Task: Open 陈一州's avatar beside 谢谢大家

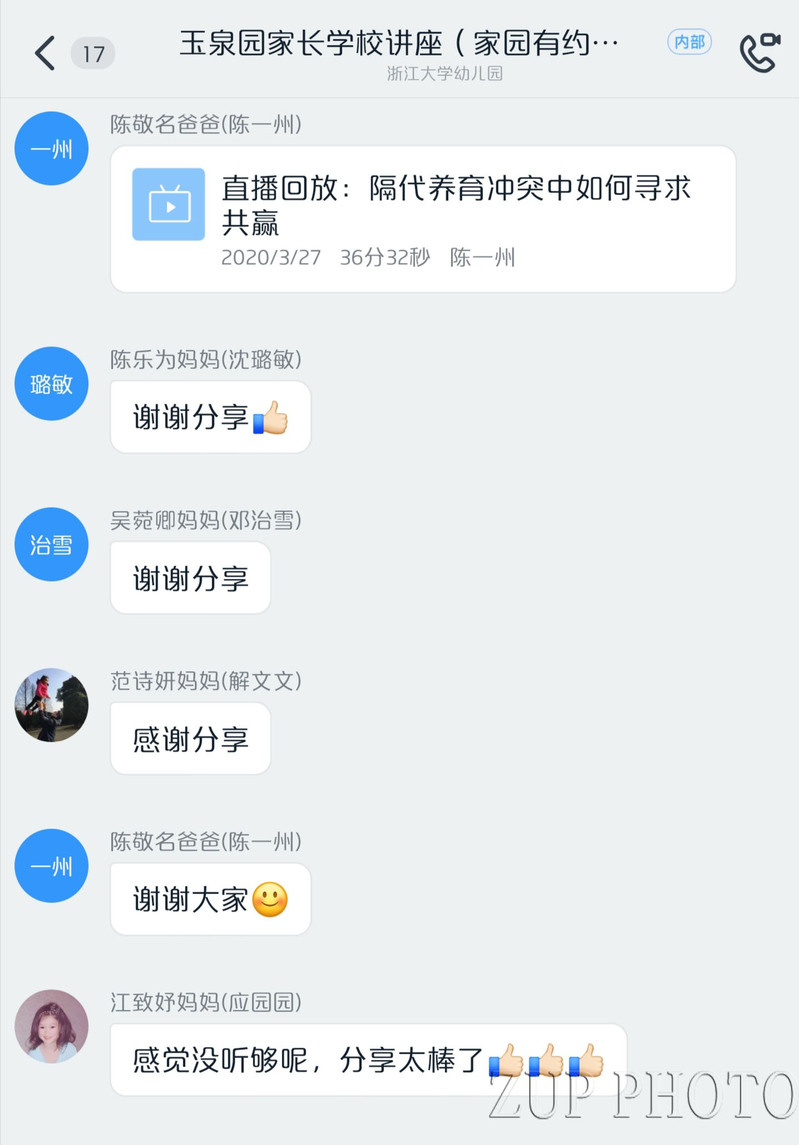Action: [x=51, y=866]
